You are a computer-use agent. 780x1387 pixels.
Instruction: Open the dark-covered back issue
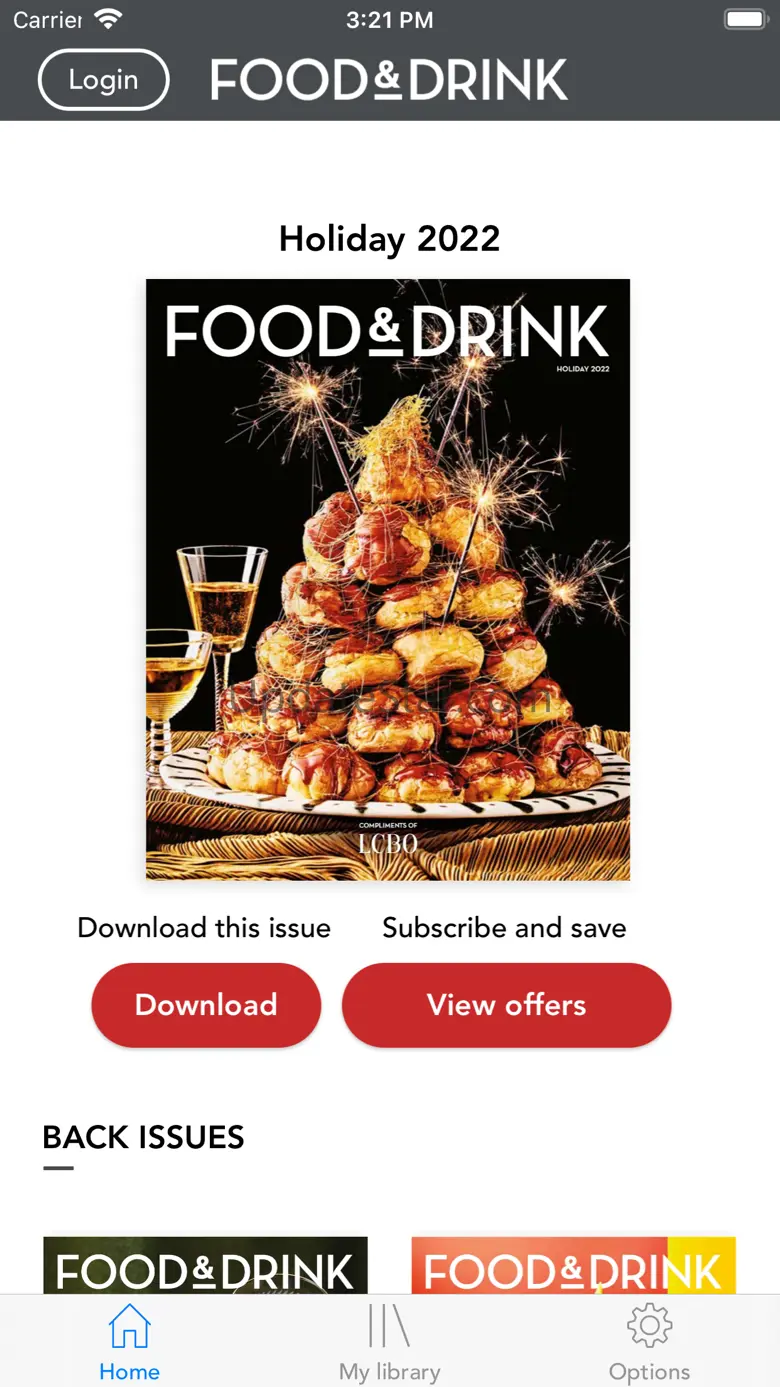click(x=205, y=1265)
